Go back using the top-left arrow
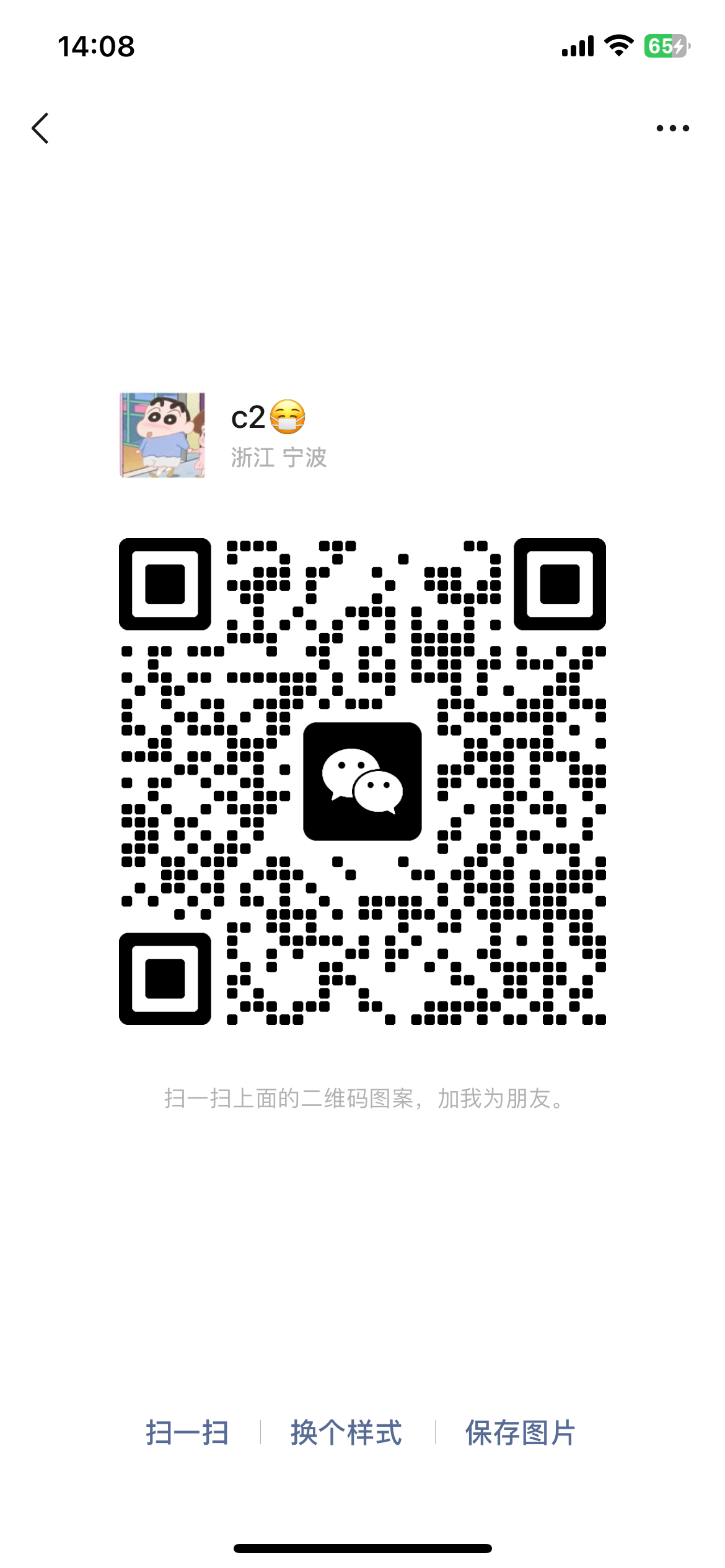The image size is (725, 1568). pos(41,128)
